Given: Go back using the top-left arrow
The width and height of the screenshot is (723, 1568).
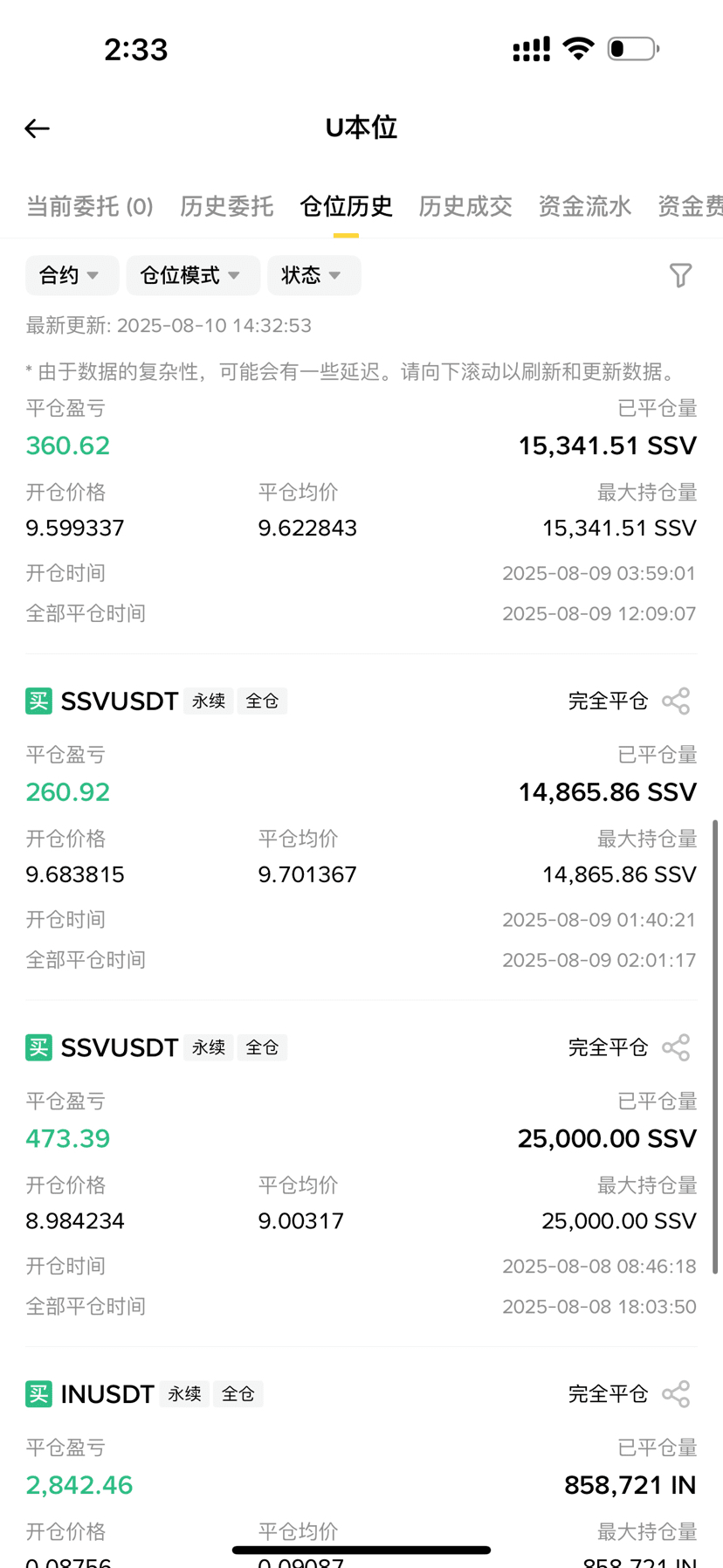Looking at the screenshot, I should 37,128.
